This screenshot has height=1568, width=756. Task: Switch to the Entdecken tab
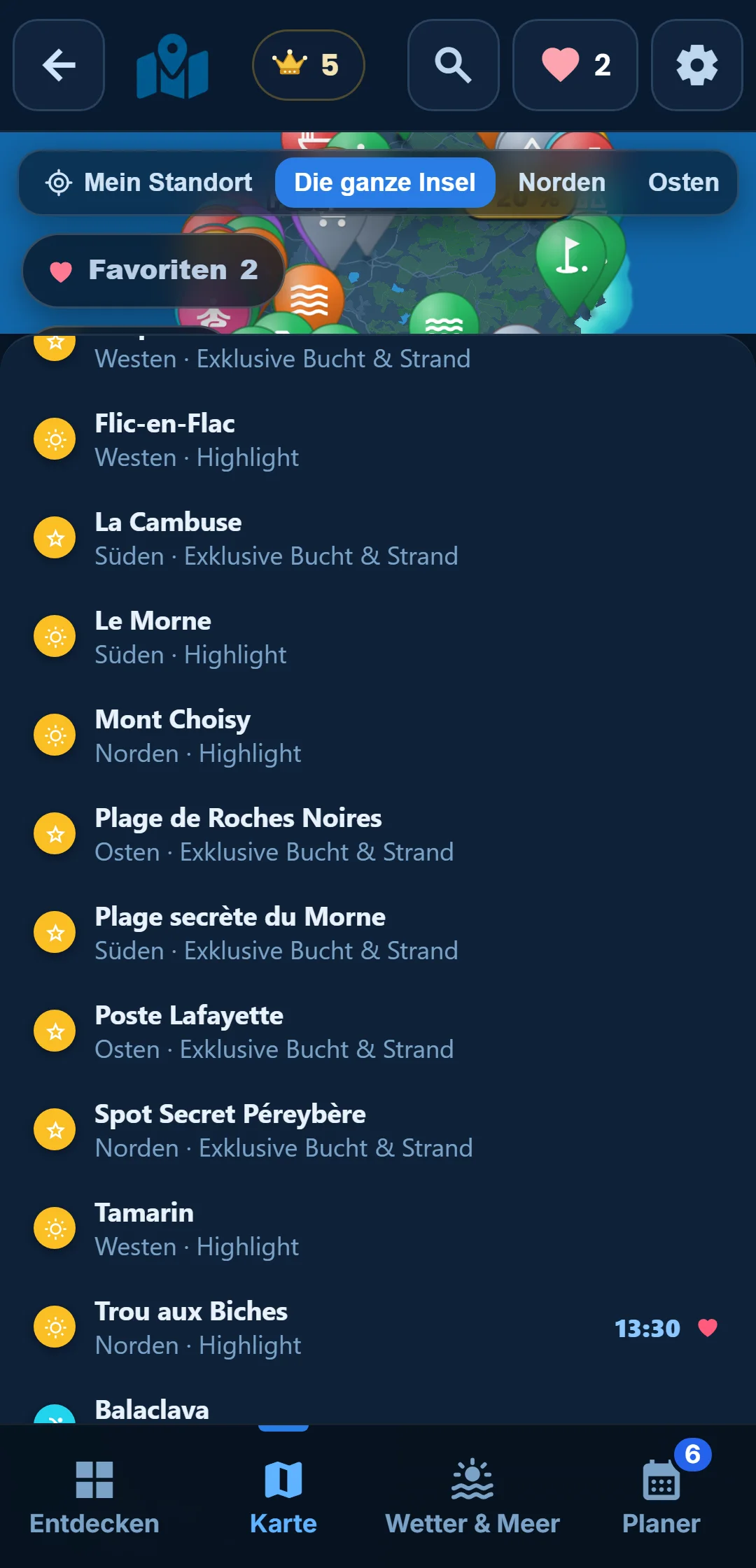[94, 1497]
